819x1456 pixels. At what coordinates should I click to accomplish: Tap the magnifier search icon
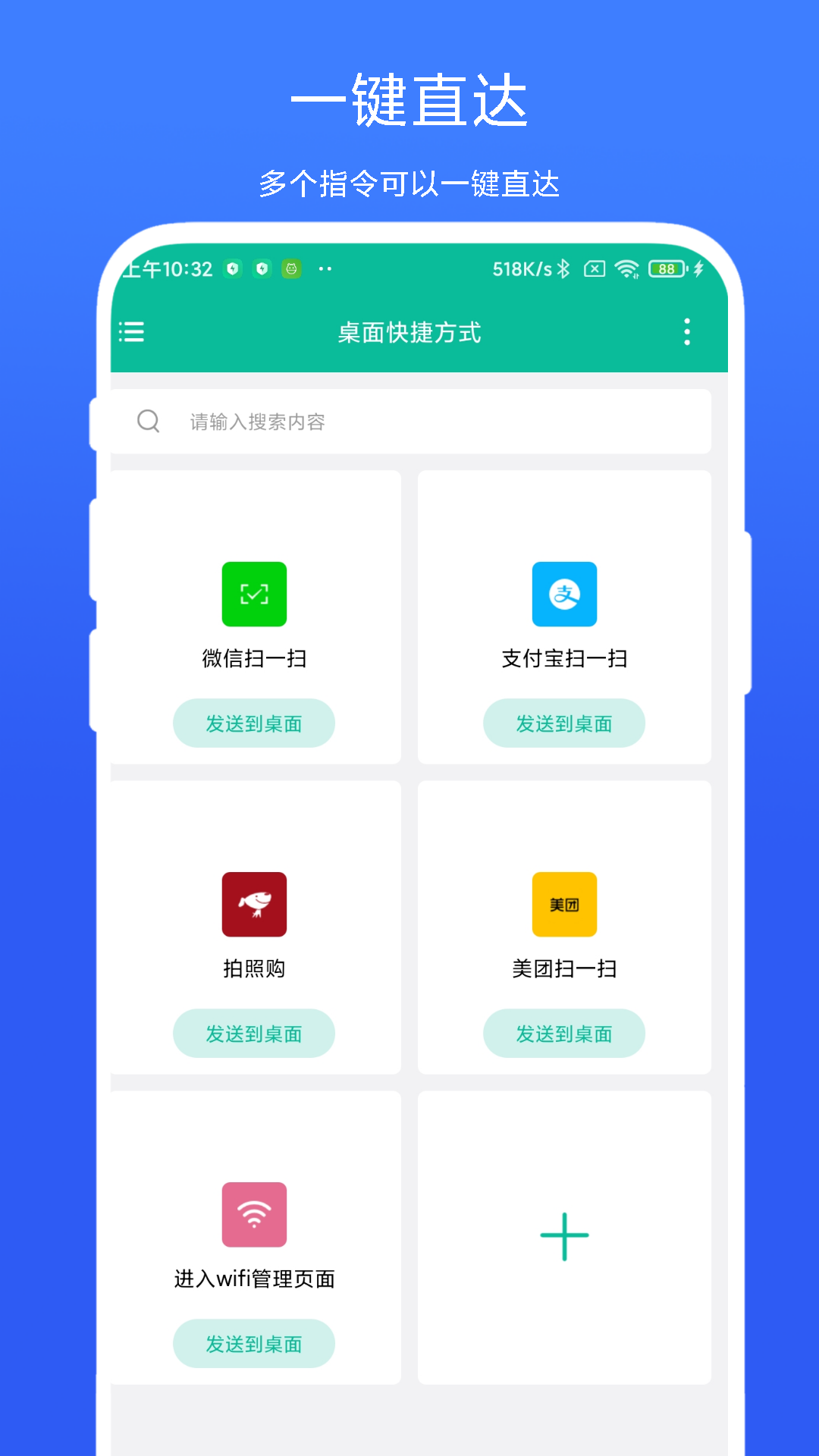click(149, 422)
